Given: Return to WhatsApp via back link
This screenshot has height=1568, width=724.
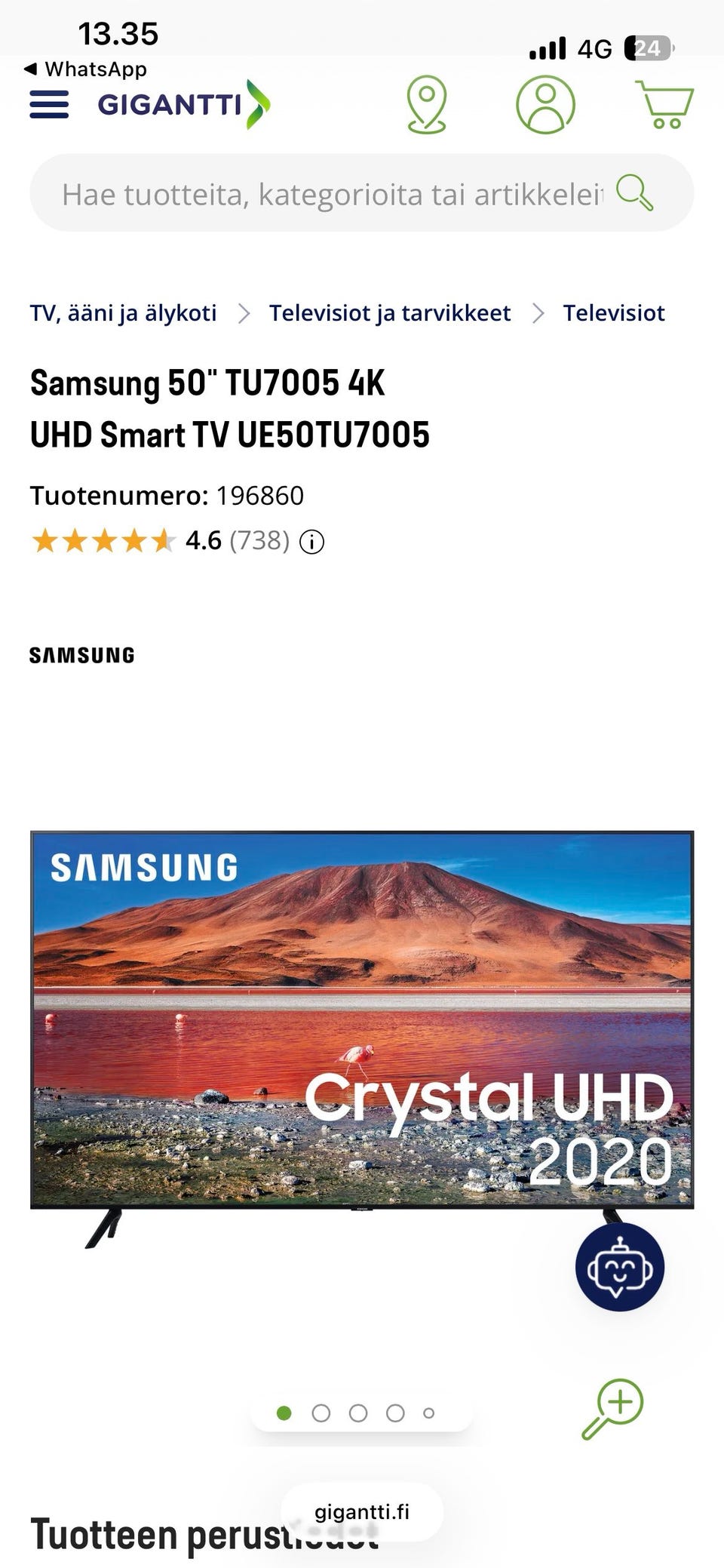Looking at the screenshot, I should click(85, 69).
